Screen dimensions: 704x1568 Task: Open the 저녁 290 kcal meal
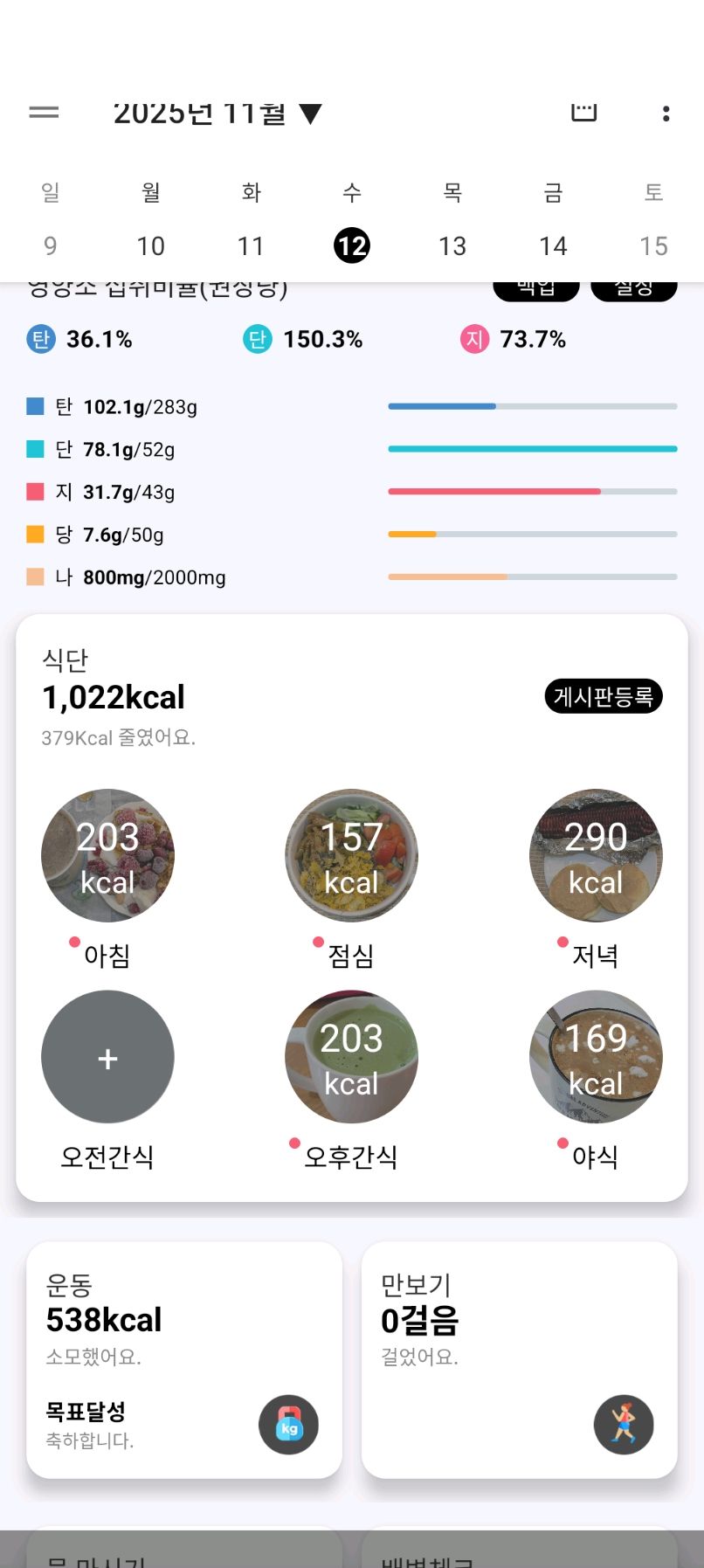click(596, 855)
